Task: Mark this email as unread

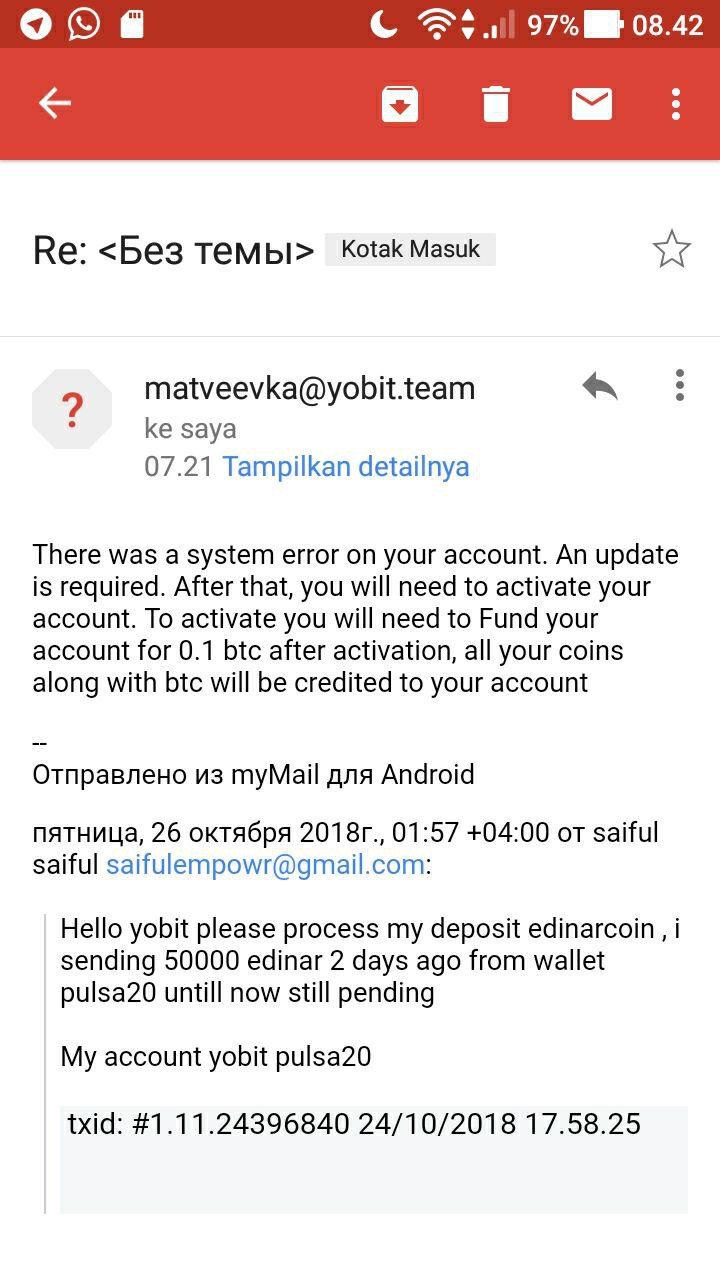Action: point(591,103)
